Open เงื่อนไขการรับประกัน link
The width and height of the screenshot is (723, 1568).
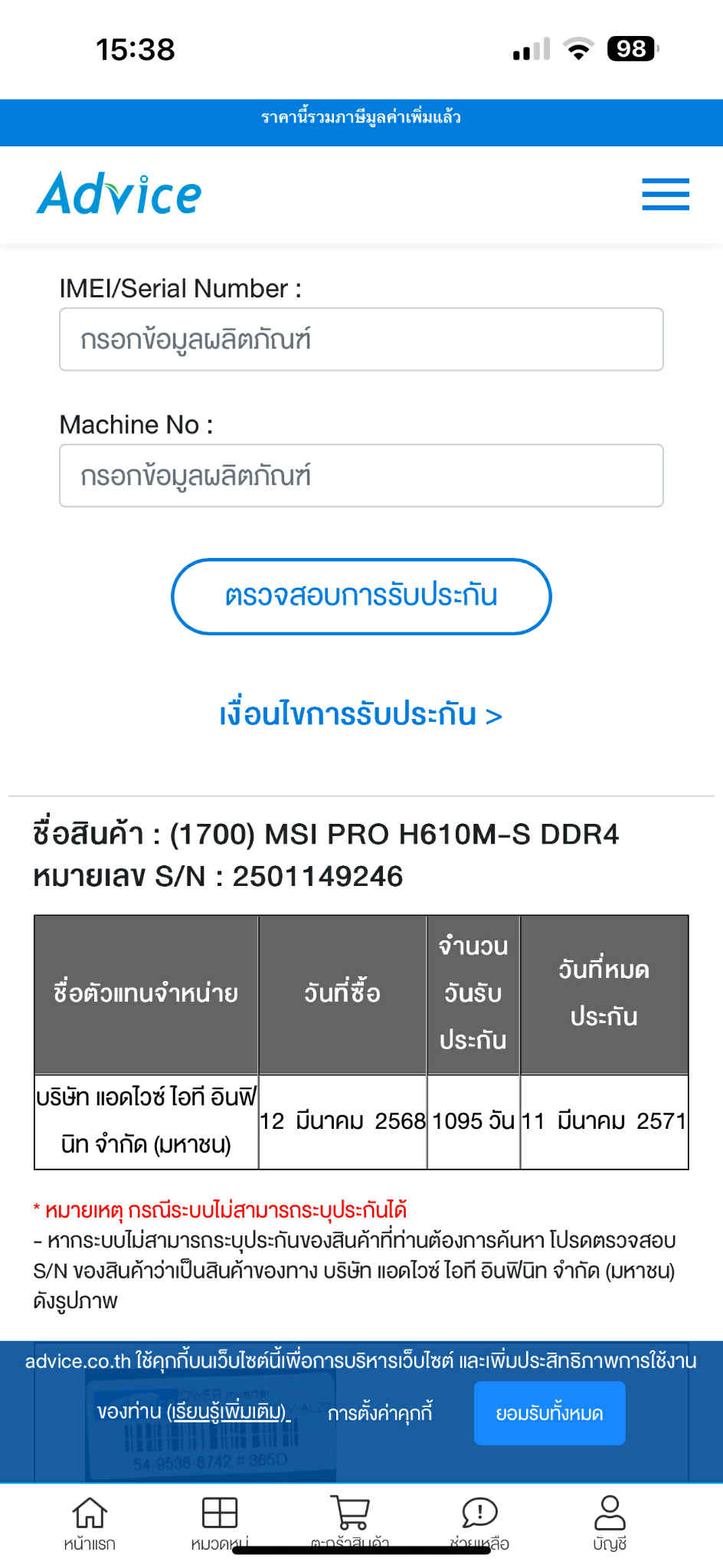coord(361,714)
